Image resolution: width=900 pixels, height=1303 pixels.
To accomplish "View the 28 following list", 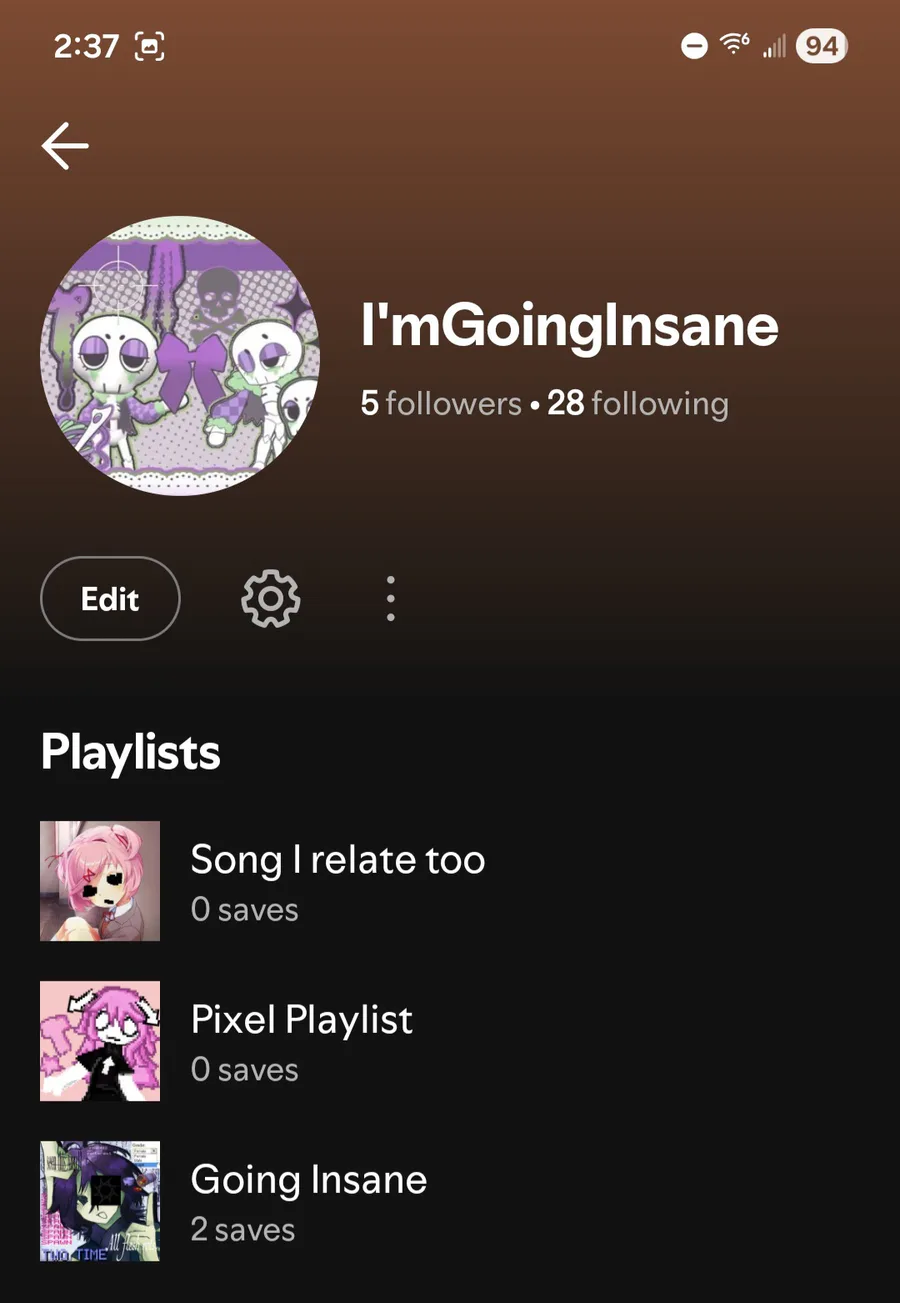I will [638, 404].
